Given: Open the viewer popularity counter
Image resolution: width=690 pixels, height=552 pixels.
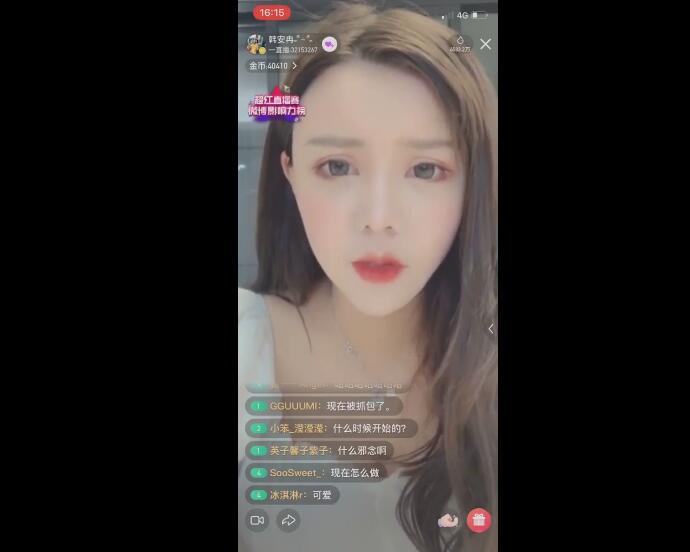Looking at the screenshot, I should (459, 44).
